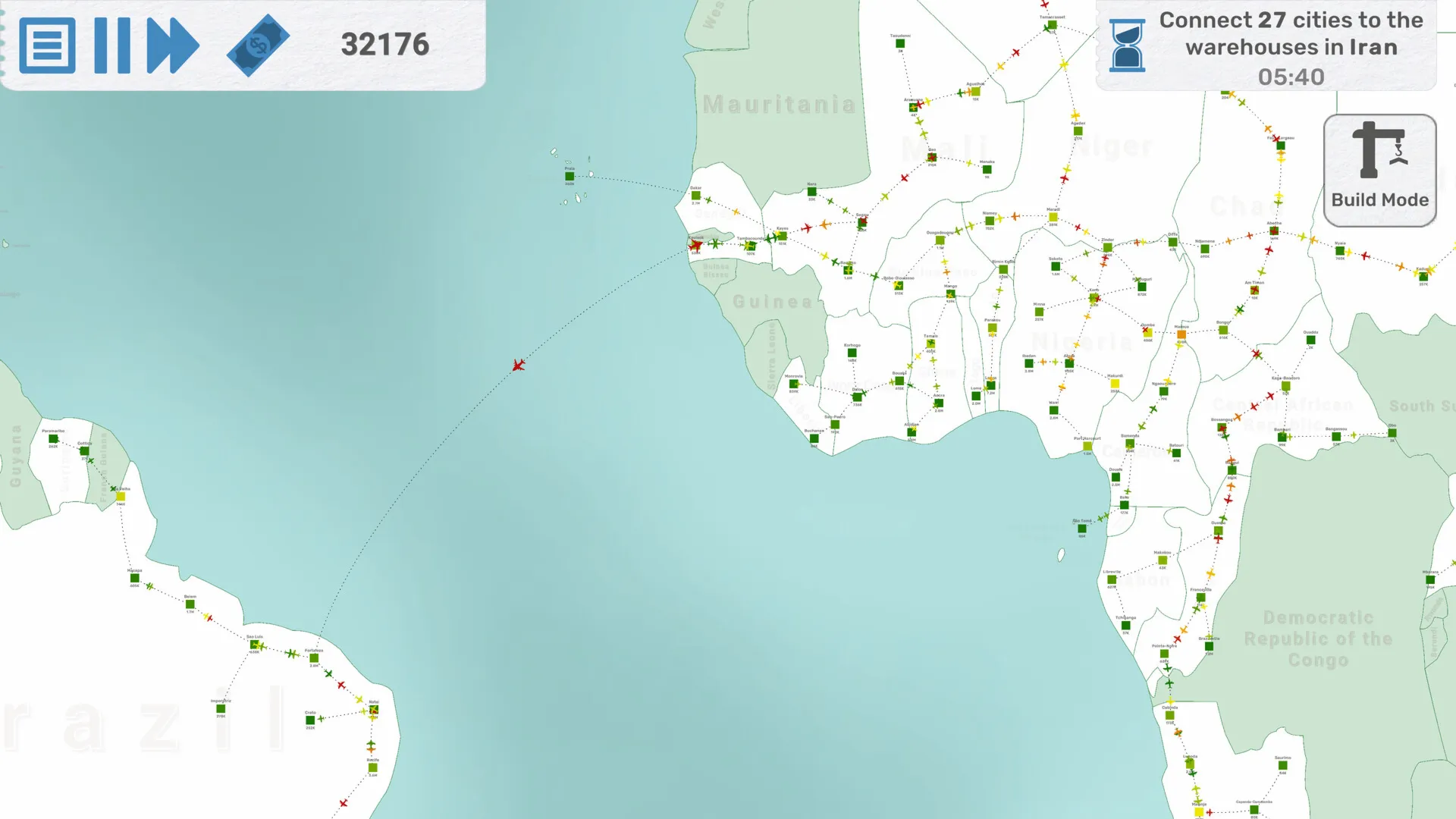The height and width of the screenshot is (819, 1456).
Task: Tap the Crato city square
Action: tap(310, 720)
